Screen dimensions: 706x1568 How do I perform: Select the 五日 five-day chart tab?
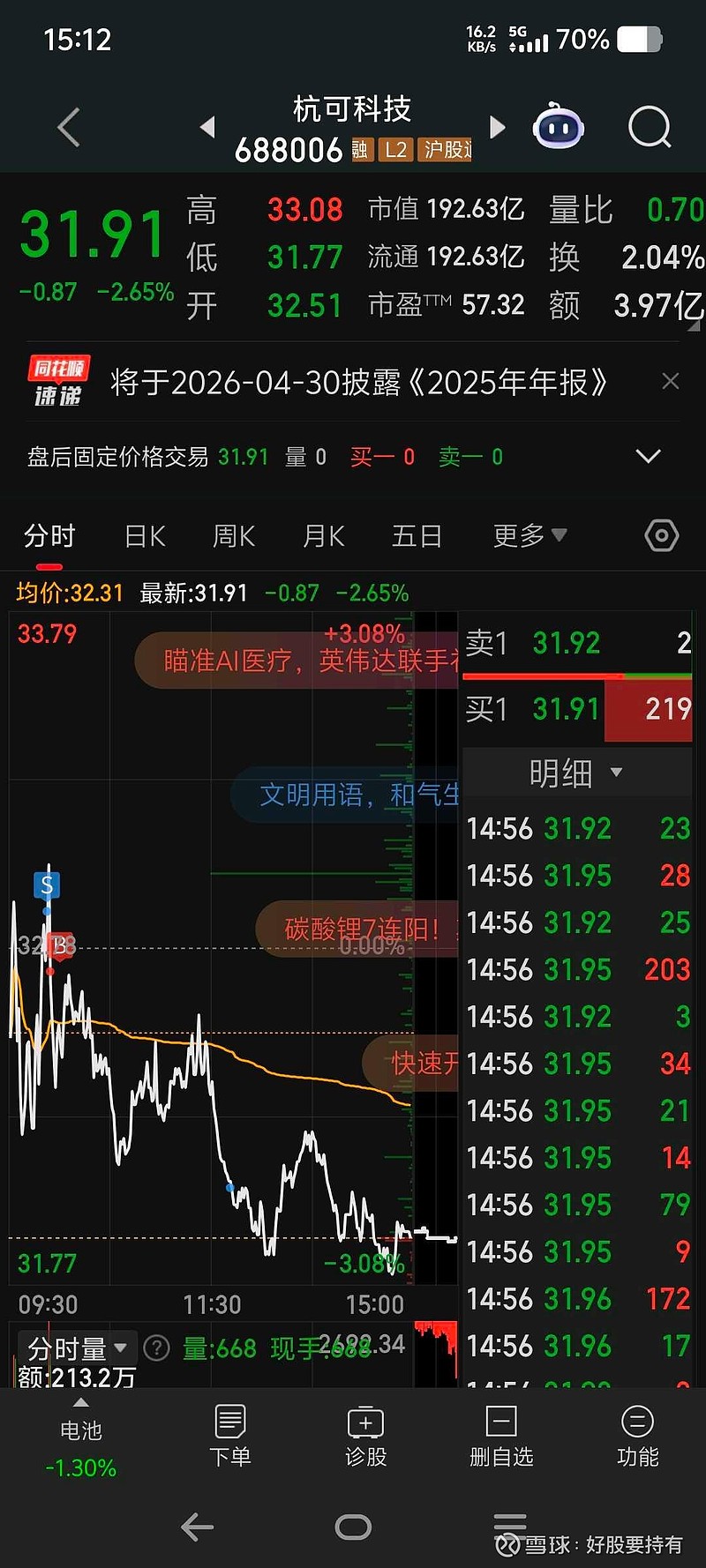click(417, 534)
